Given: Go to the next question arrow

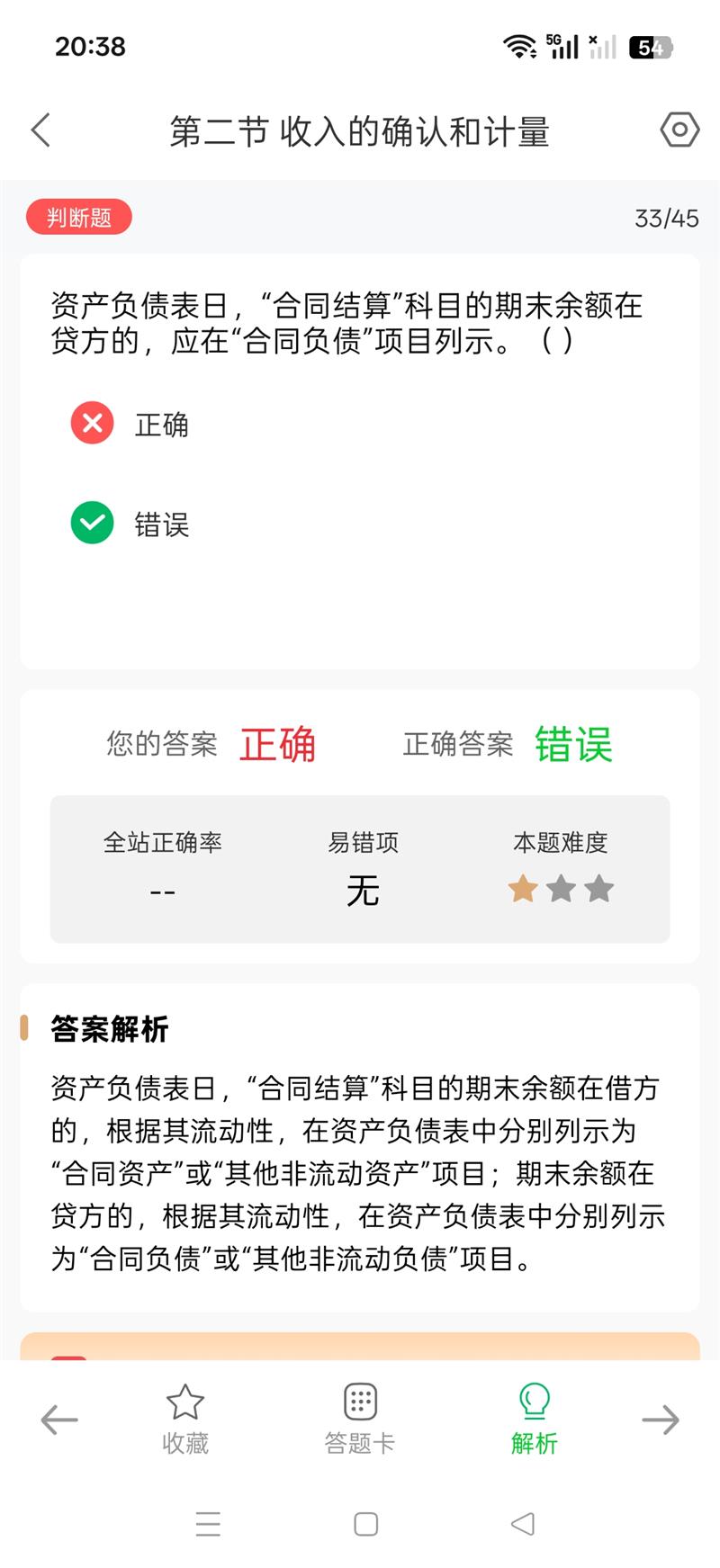Looking at the screenshot, I should tap(661, 1420).
